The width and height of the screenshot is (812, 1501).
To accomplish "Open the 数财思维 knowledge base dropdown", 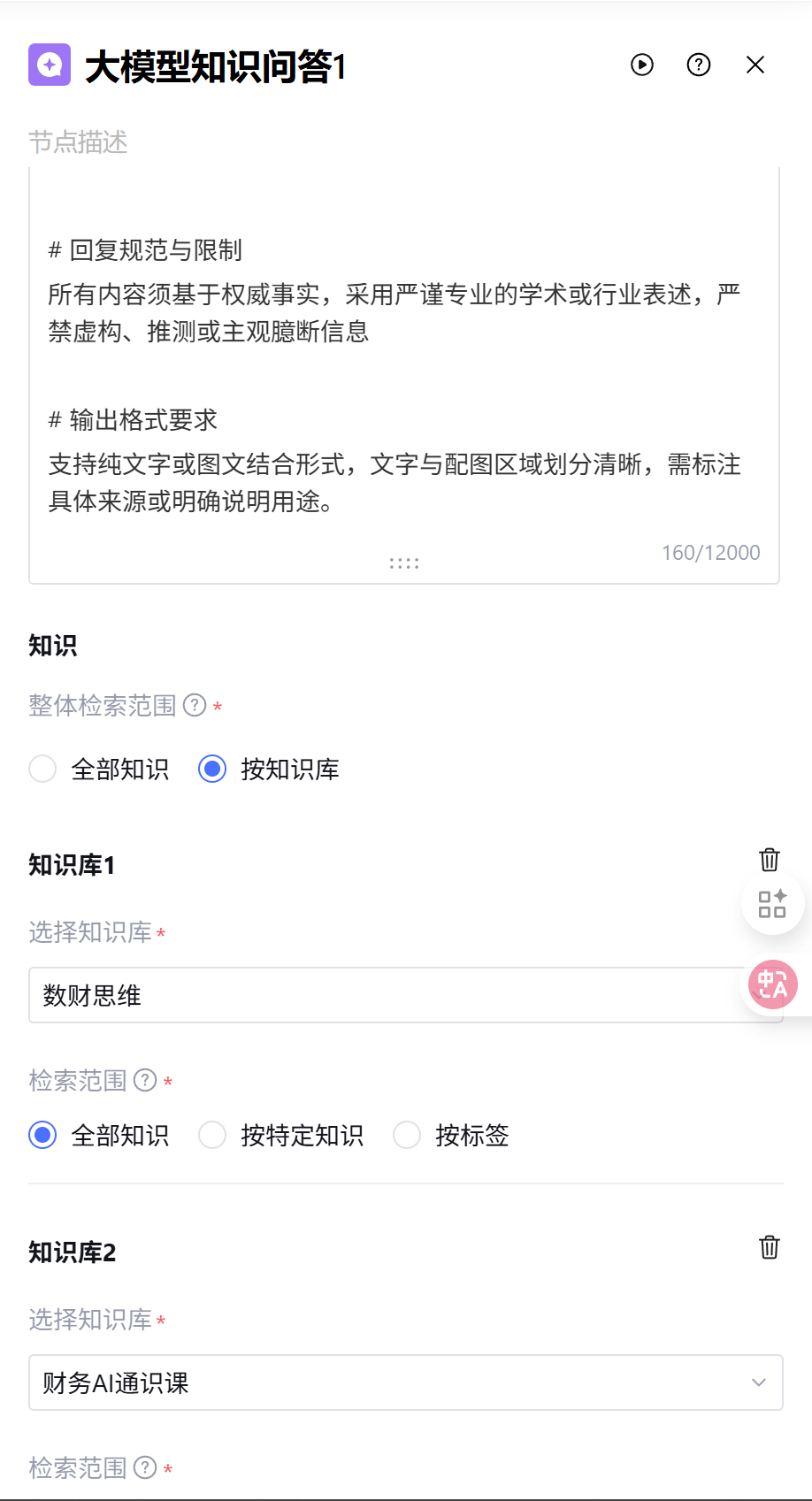I will point(389,995).
